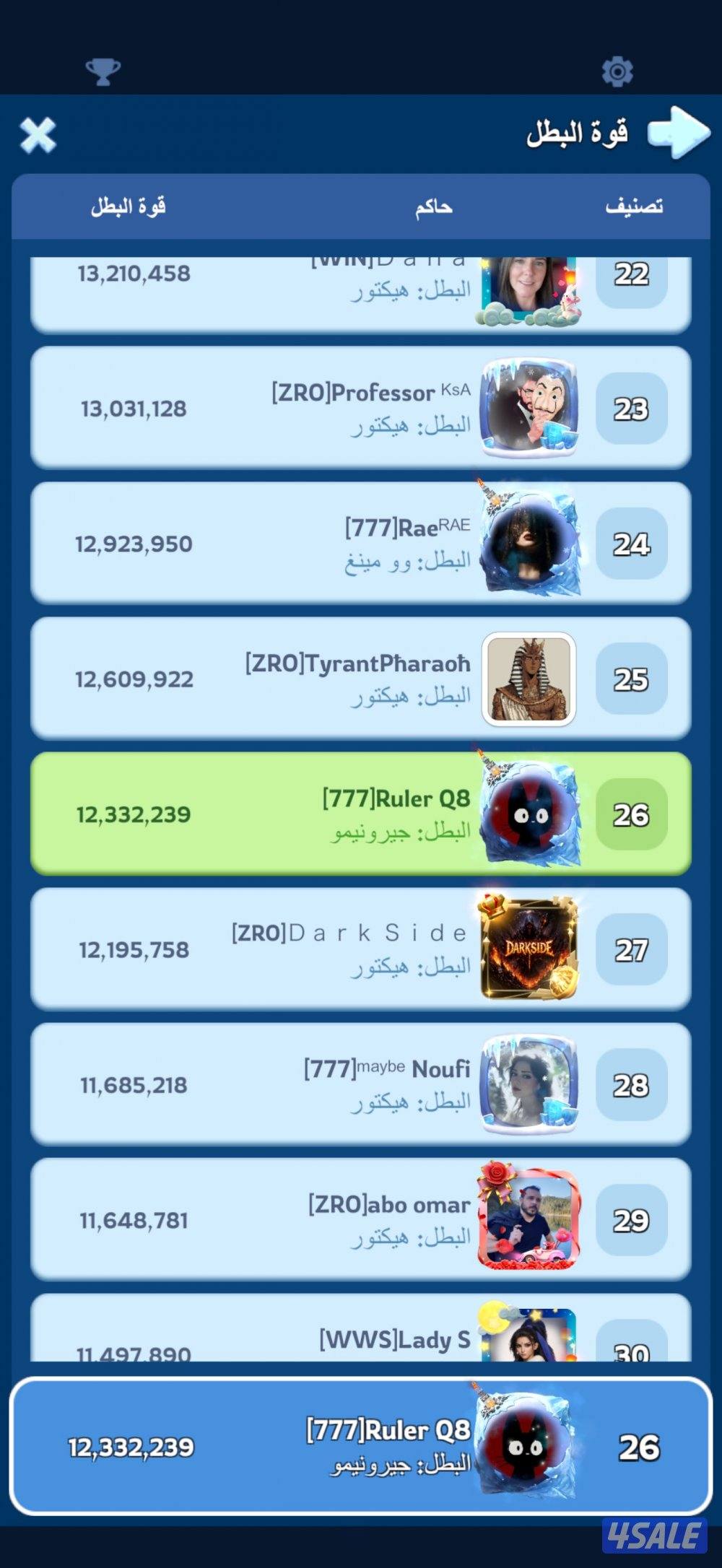Open the settings gear icon
Viewport: 722px width, 1568px height.
[618, 71]
